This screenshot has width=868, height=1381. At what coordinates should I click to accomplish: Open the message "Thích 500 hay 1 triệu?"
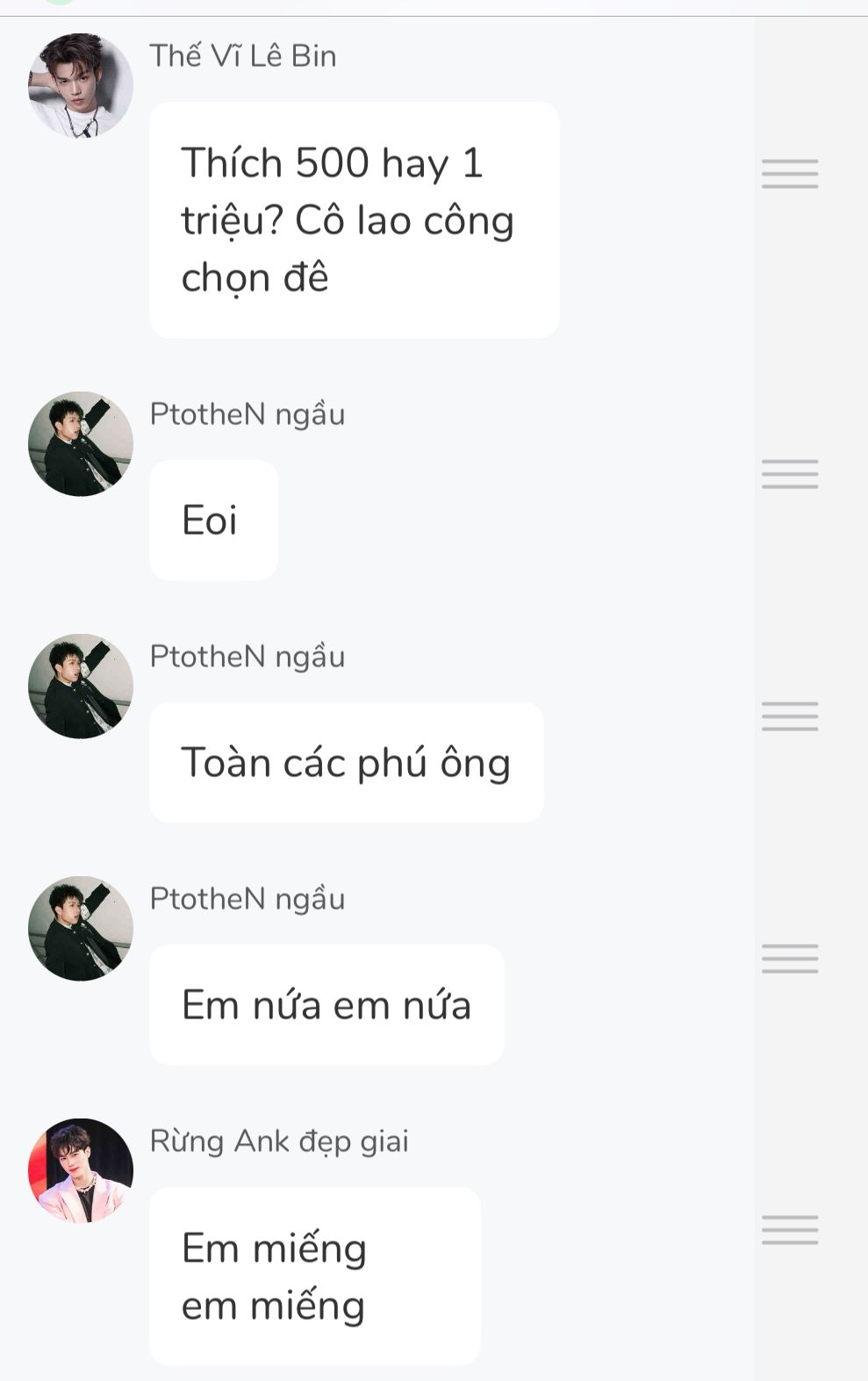pyautogui.click(x=354, y=220)
